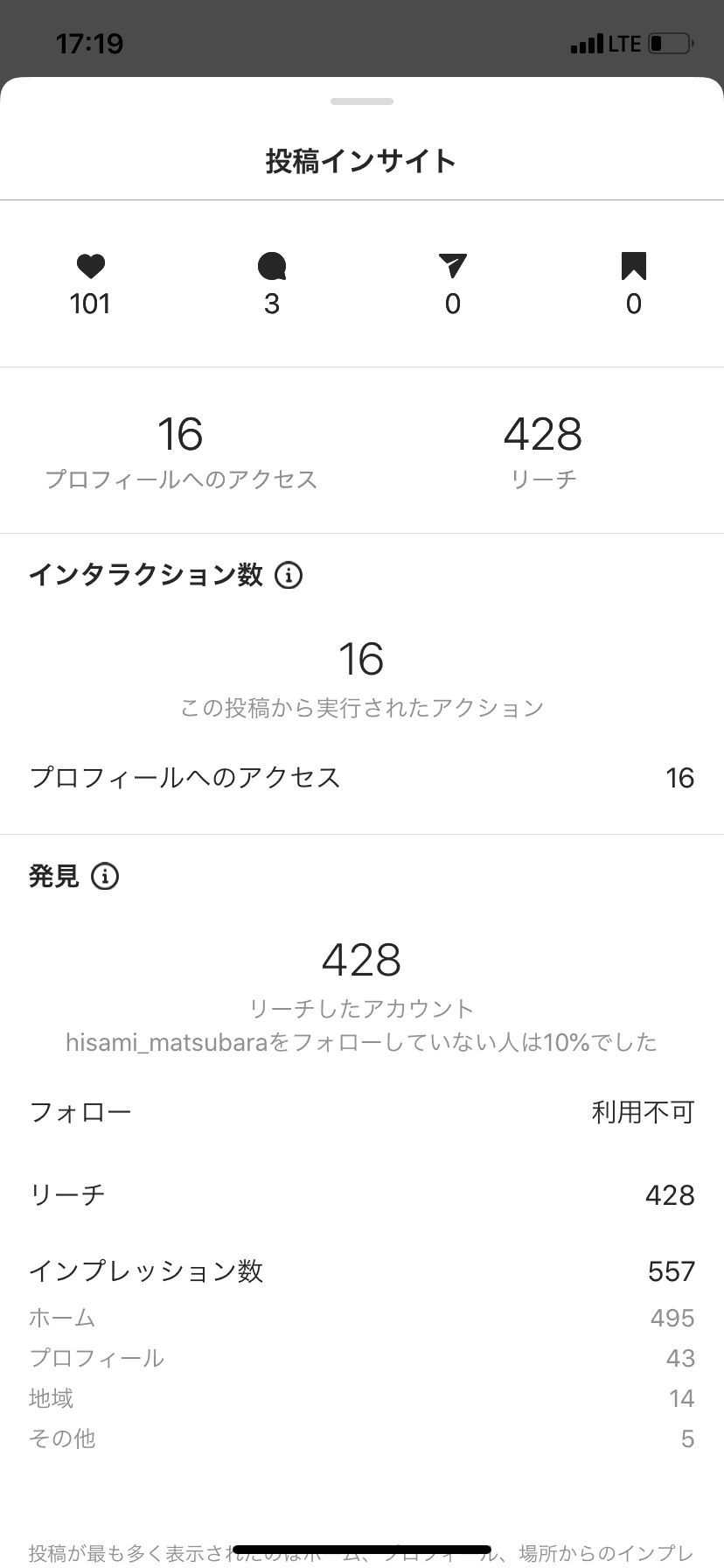Open the info icon beside インタラクション数
The width and height of the screenshot is (724, 1568).
coord(289,575)
